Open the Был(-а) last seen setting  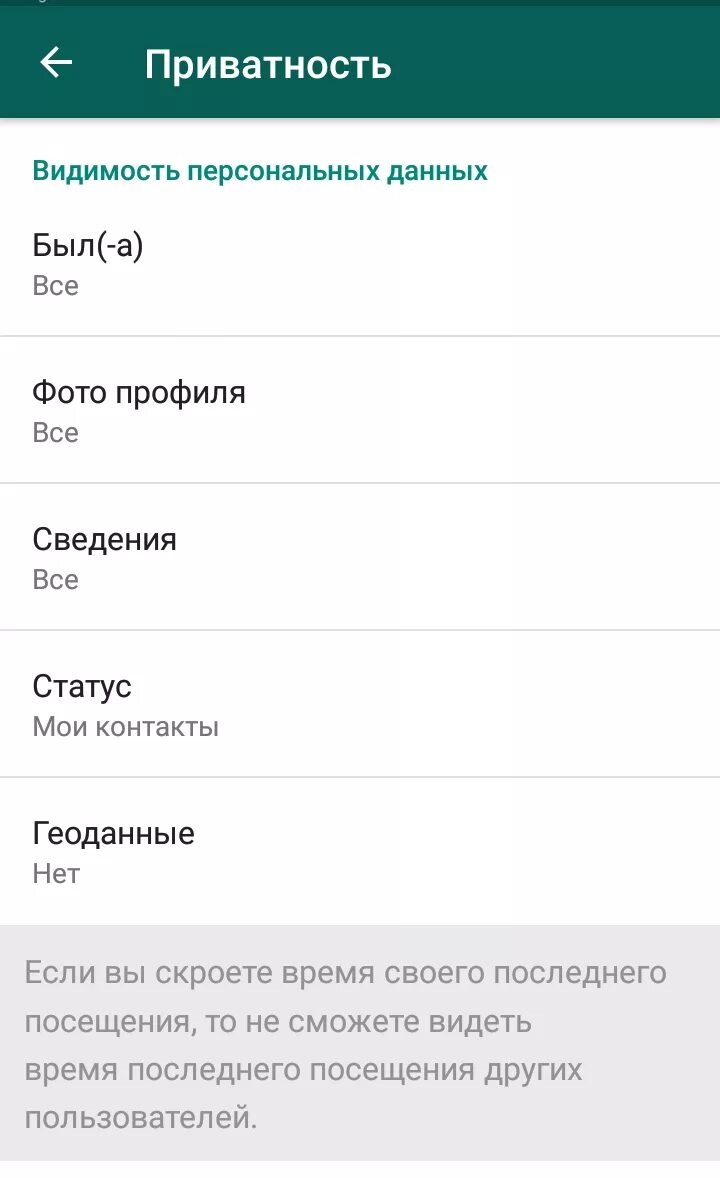[360, 264]
